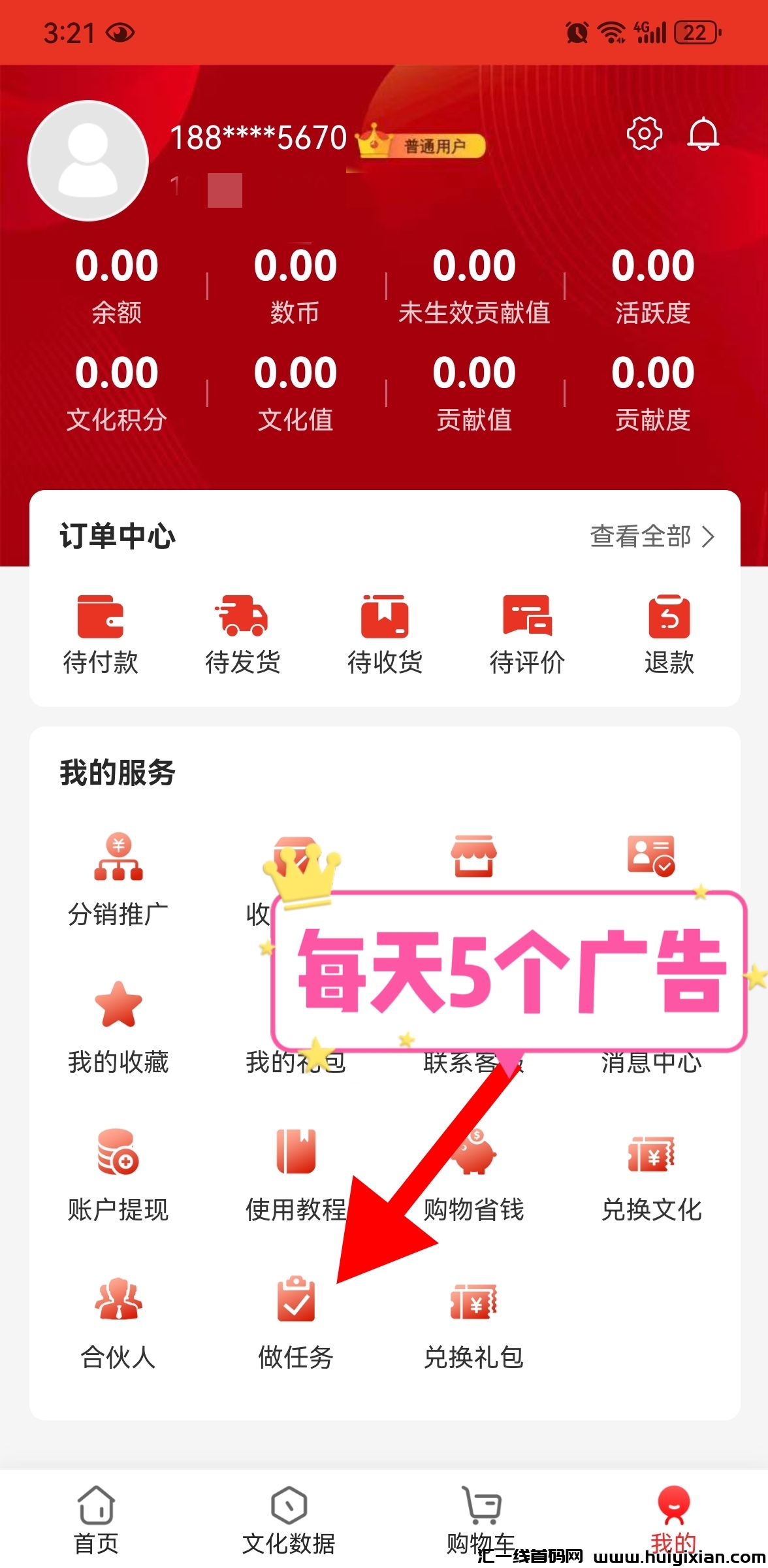Open 退款 refund orders

[669, 633]
